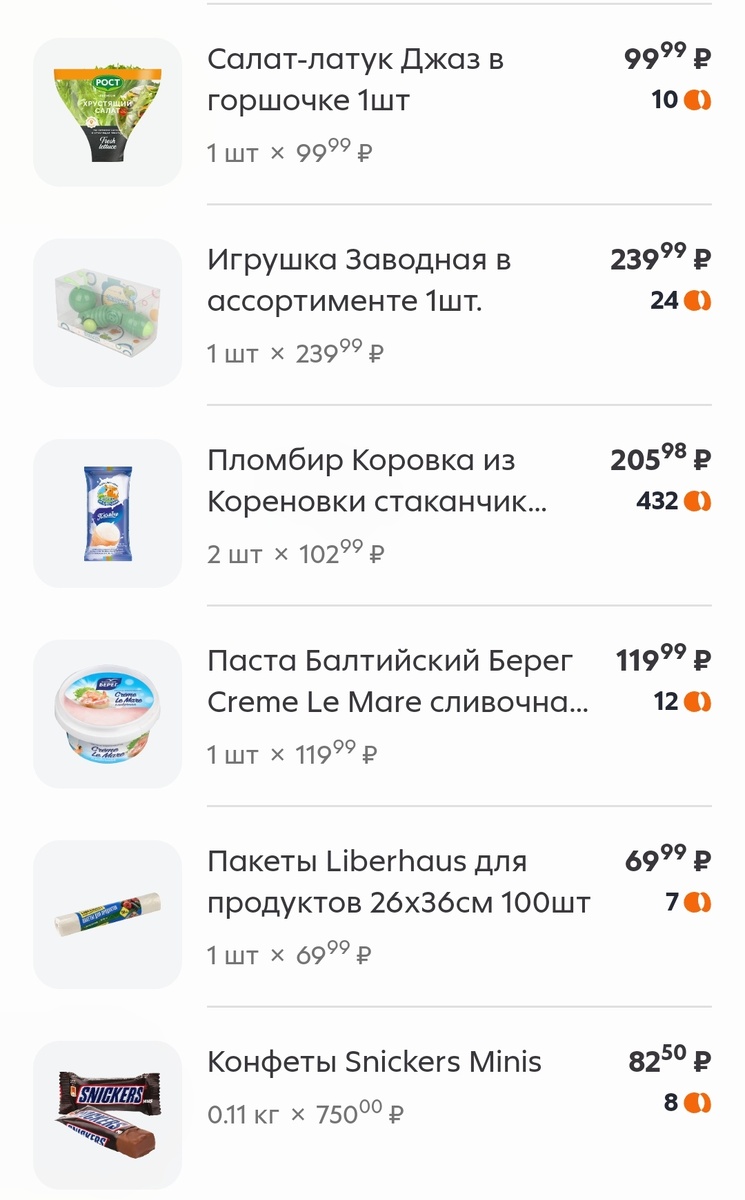Open the Snickers Minis product image
Screen dimensions: 745x1200
[x=107, y=1112]
